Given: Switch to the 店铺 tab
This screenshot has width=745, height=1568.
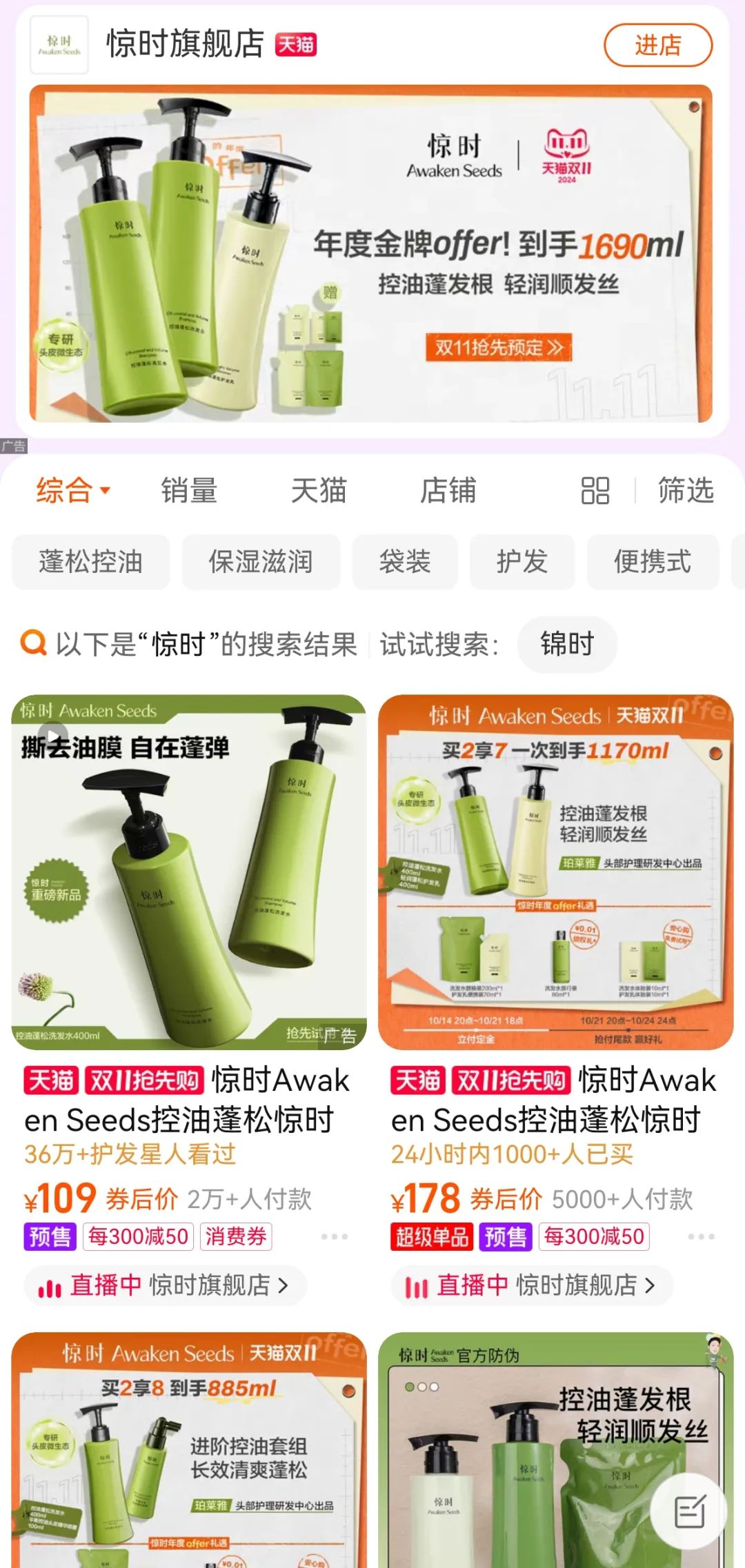Looking at the screenshot, I should click(x=448, y=491).
